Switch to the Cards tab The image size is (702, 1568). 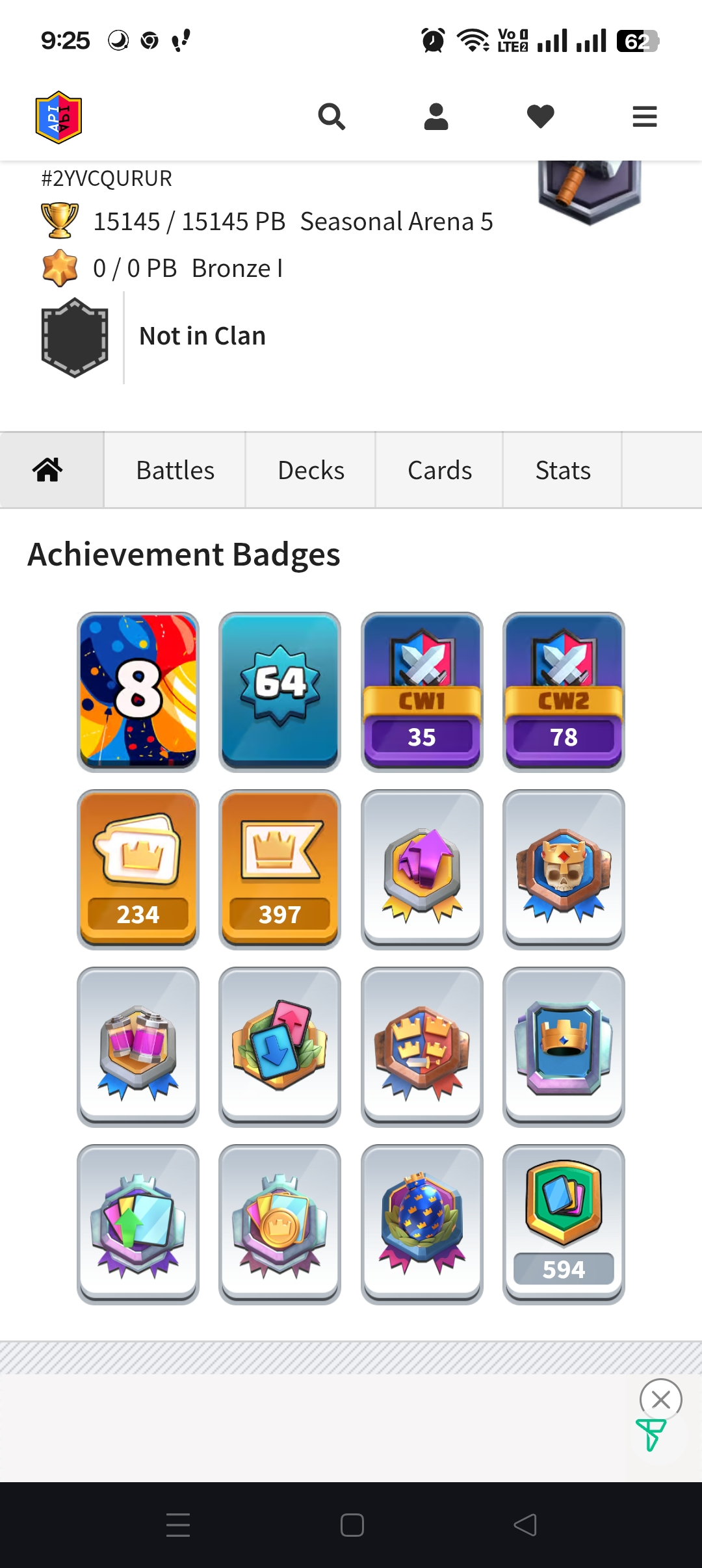439,470
